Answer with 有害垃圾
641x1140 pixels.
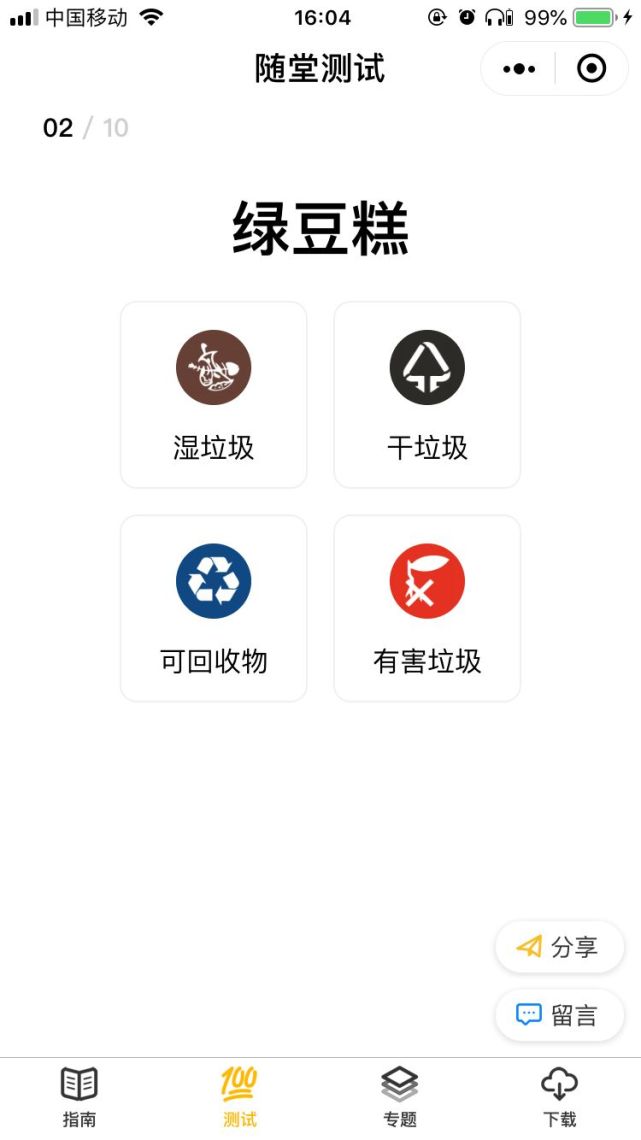click(427, 608)
